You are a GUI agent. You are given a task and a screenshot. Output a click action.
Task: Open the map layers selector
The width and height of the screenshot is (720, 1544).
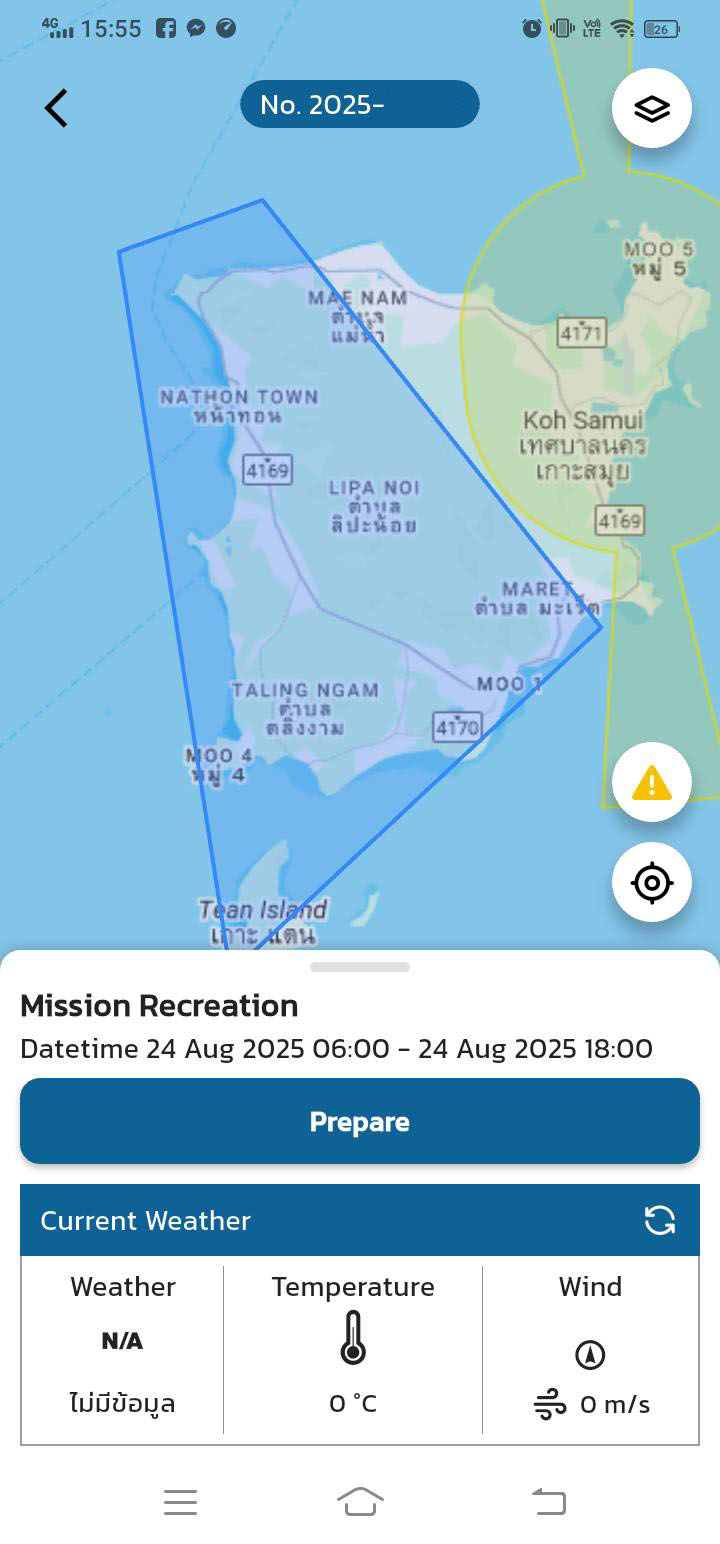coord(652,108)
